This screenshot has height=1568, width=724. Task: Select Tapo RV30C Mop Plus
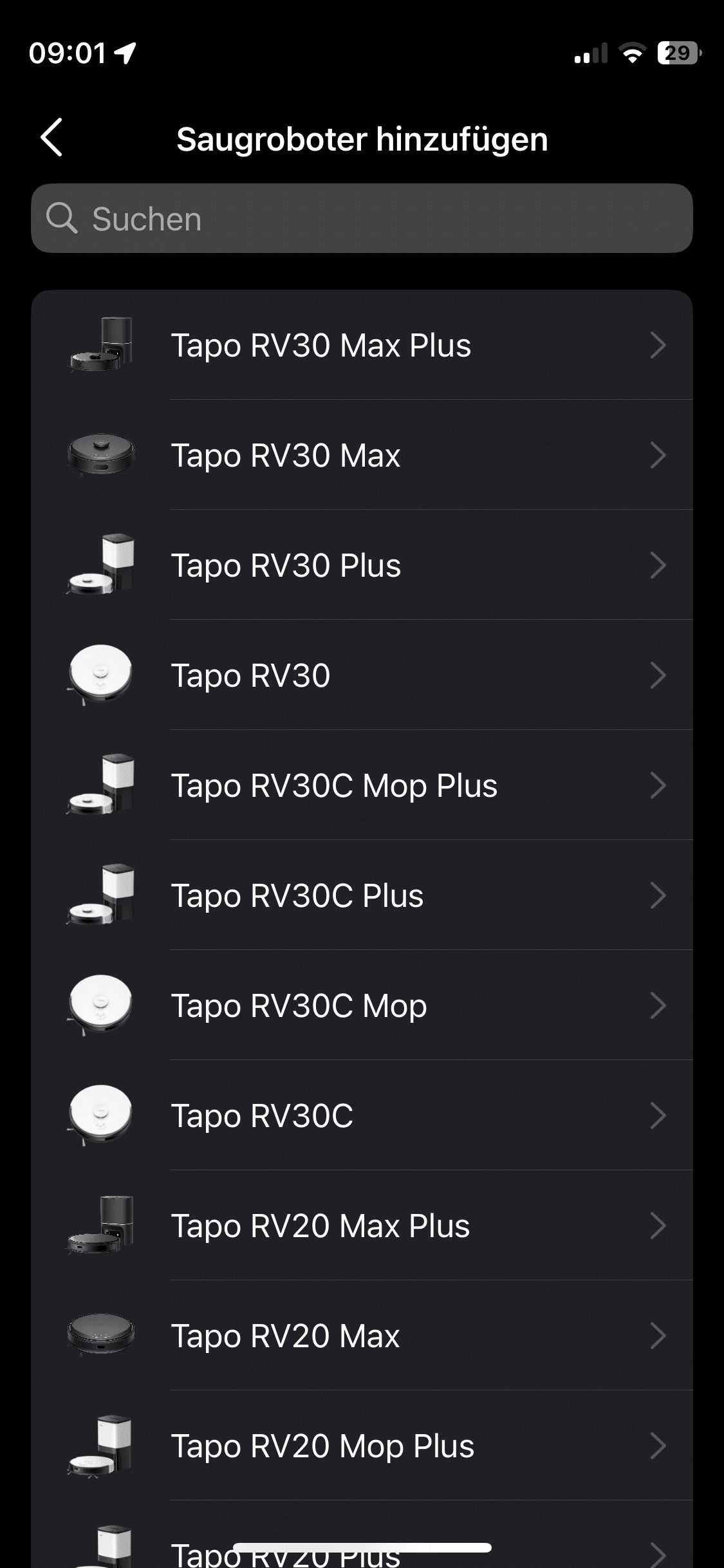pyautogui.click(x=362, y=786)
